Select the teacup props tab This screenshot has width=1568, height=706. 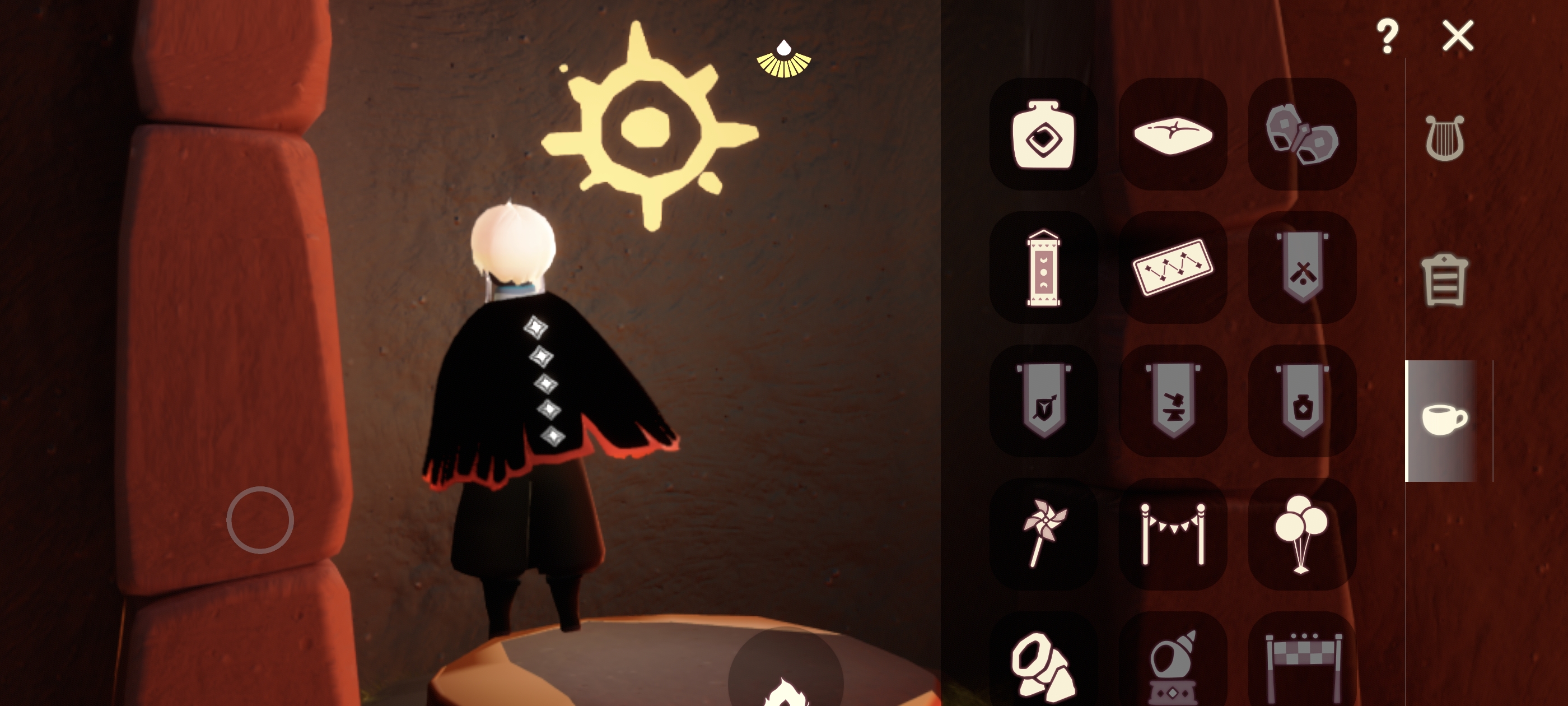(1443, 420)
